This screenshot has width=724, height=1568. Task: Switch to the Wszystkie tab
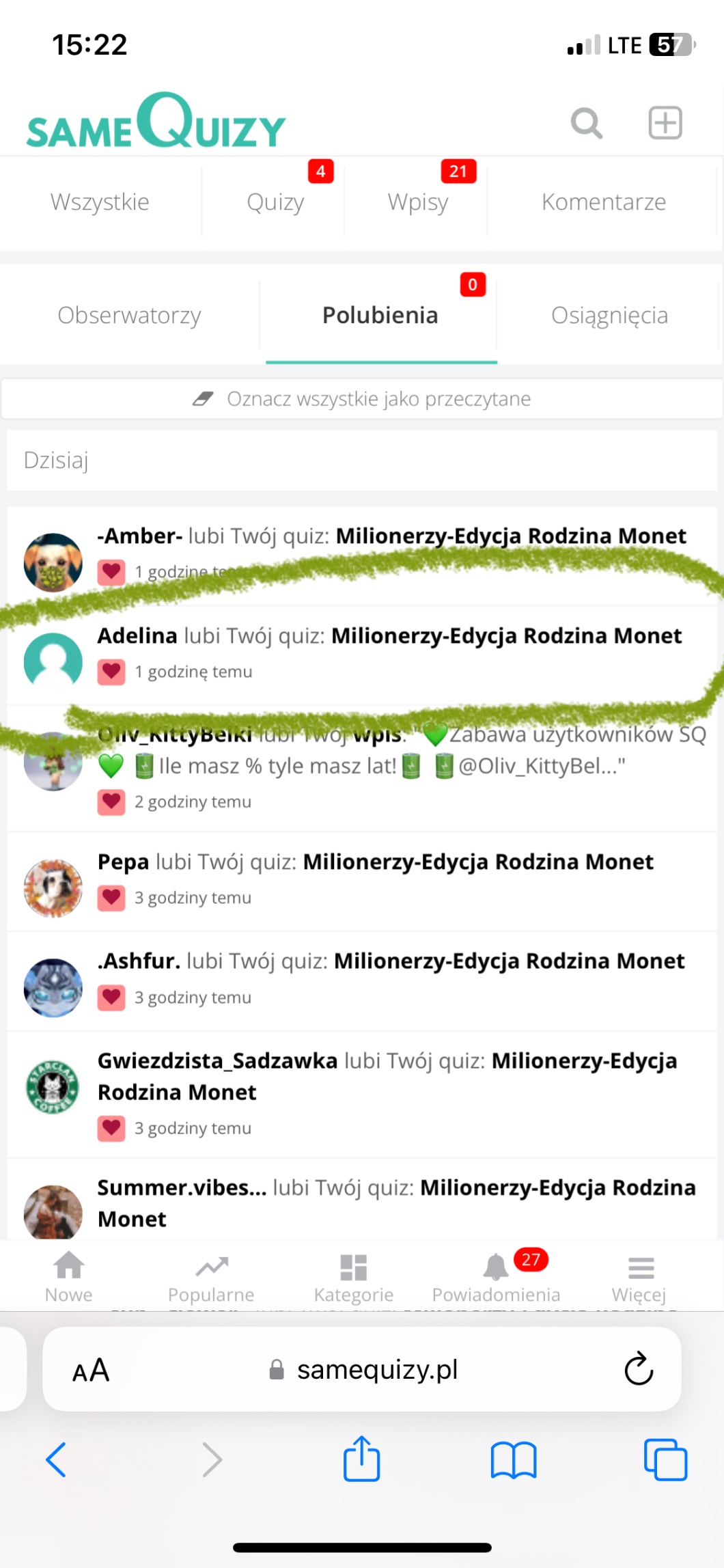tap(100, 202)
